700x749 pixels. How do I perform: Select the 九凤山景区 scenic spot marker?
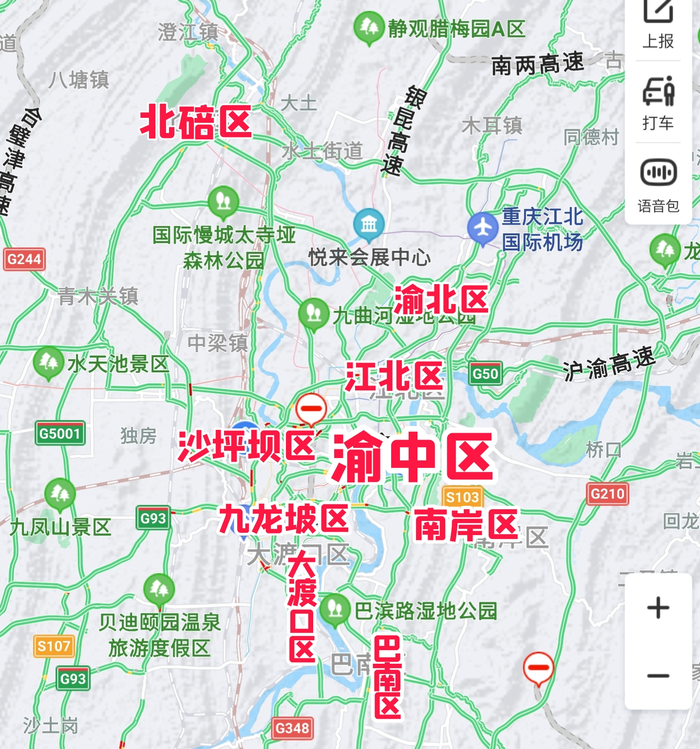[x=60, y=495]
